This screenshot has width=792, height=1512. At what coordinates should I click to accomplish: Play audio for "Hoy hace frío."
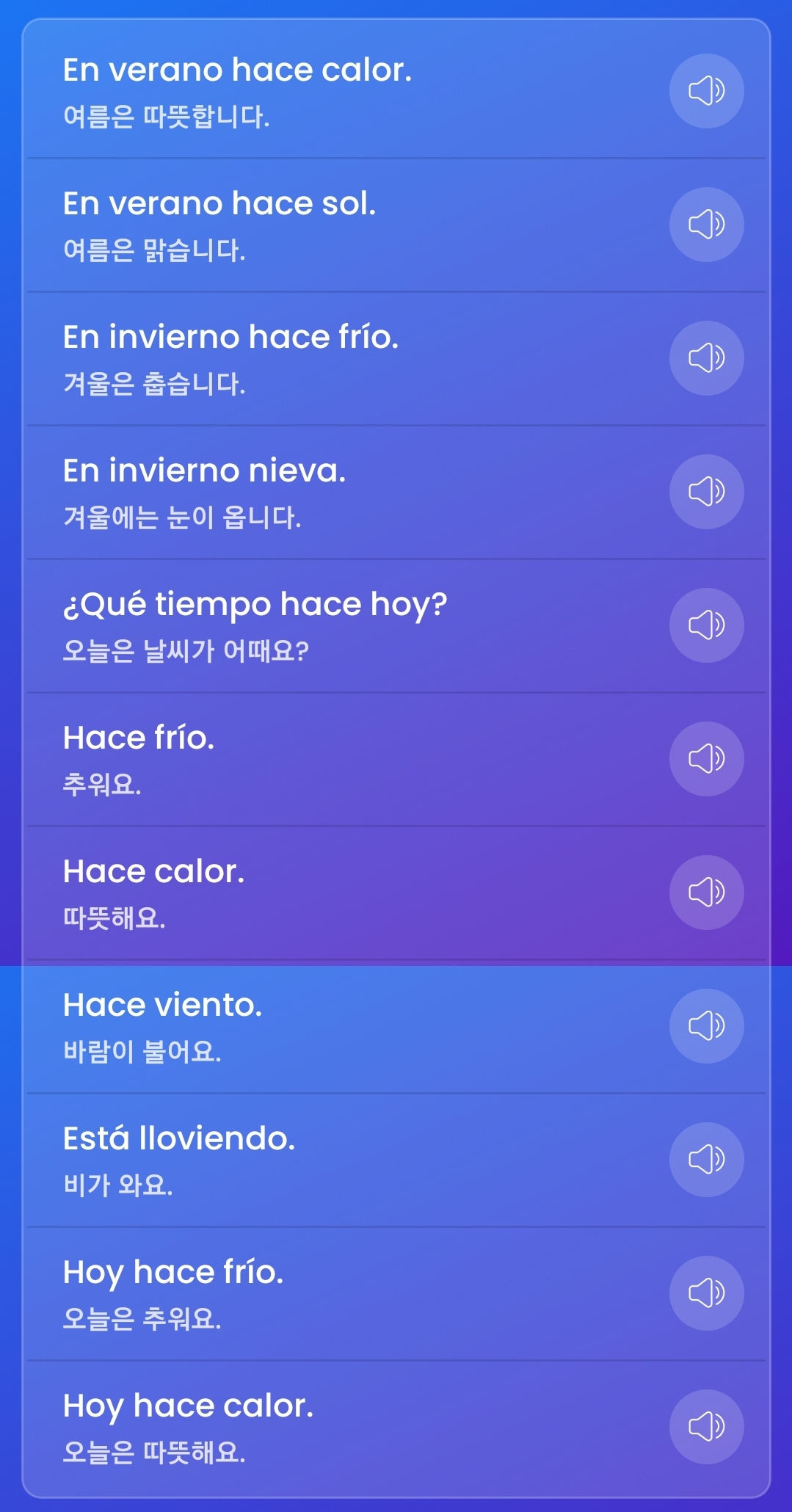[707, 1293]
